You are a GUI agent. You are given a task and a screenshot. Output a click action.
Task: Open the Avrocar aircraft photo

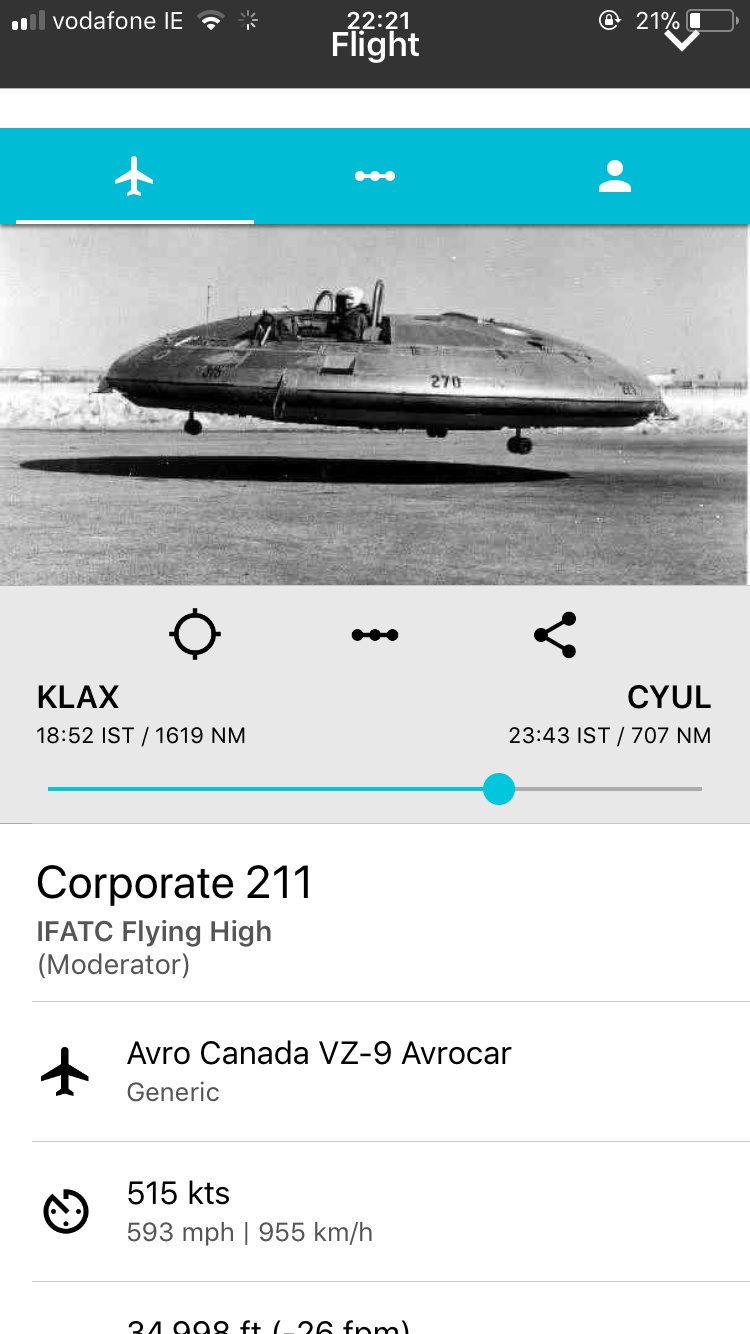(x=375, y=405)
